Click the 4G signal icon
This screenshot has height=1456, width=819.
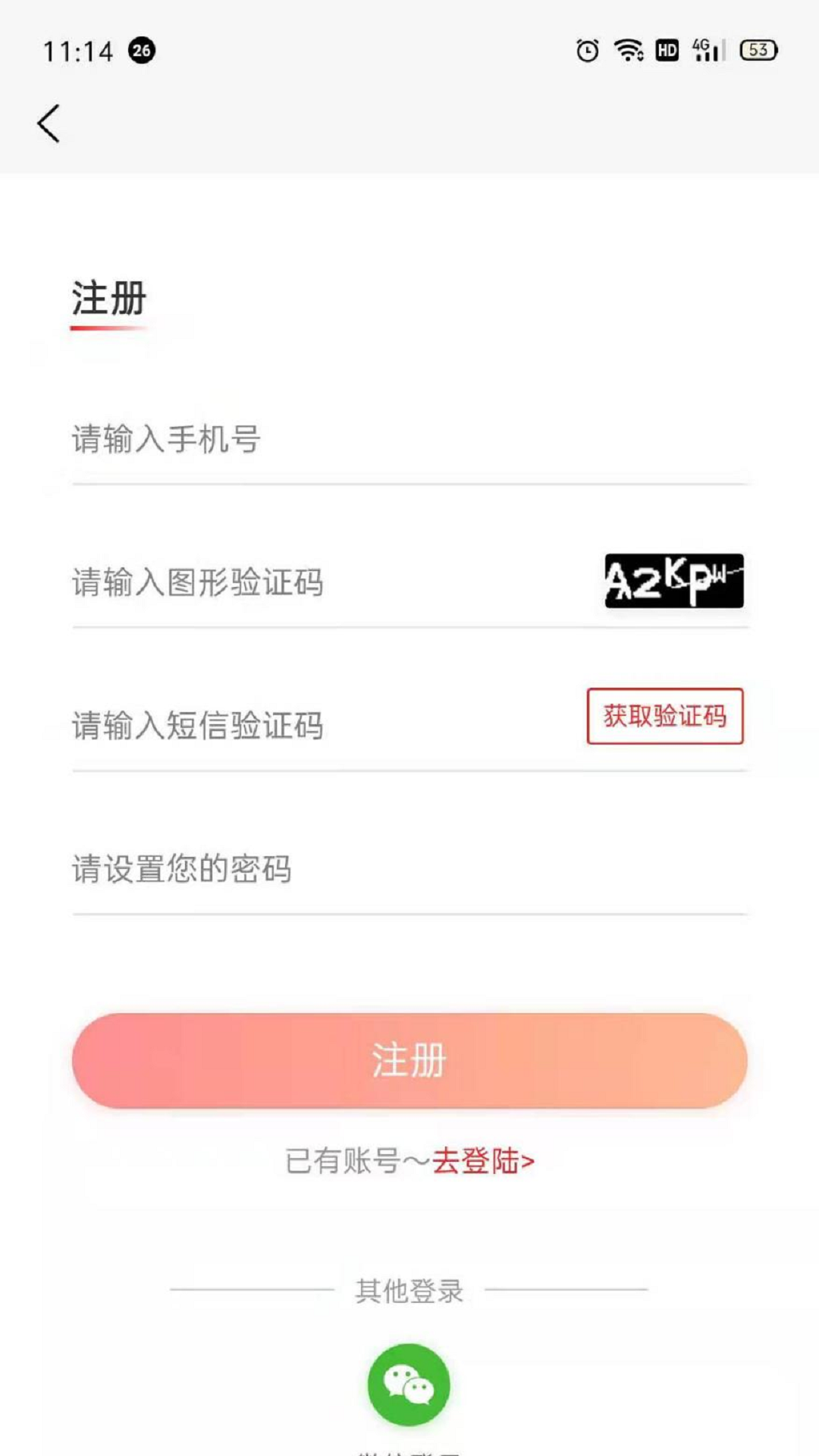[x=706, y=51]
